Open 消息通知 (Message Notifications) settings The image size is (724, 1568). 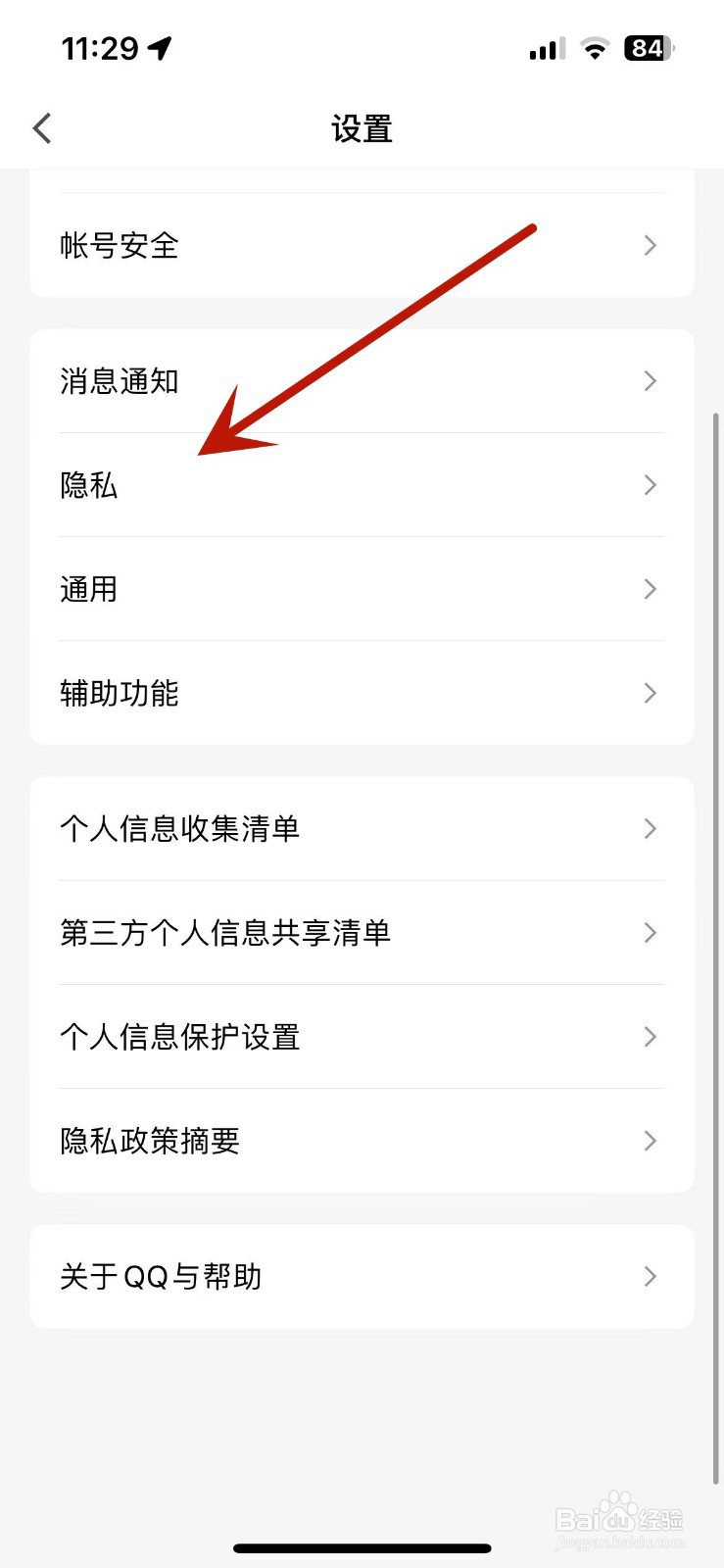[119, 381]
